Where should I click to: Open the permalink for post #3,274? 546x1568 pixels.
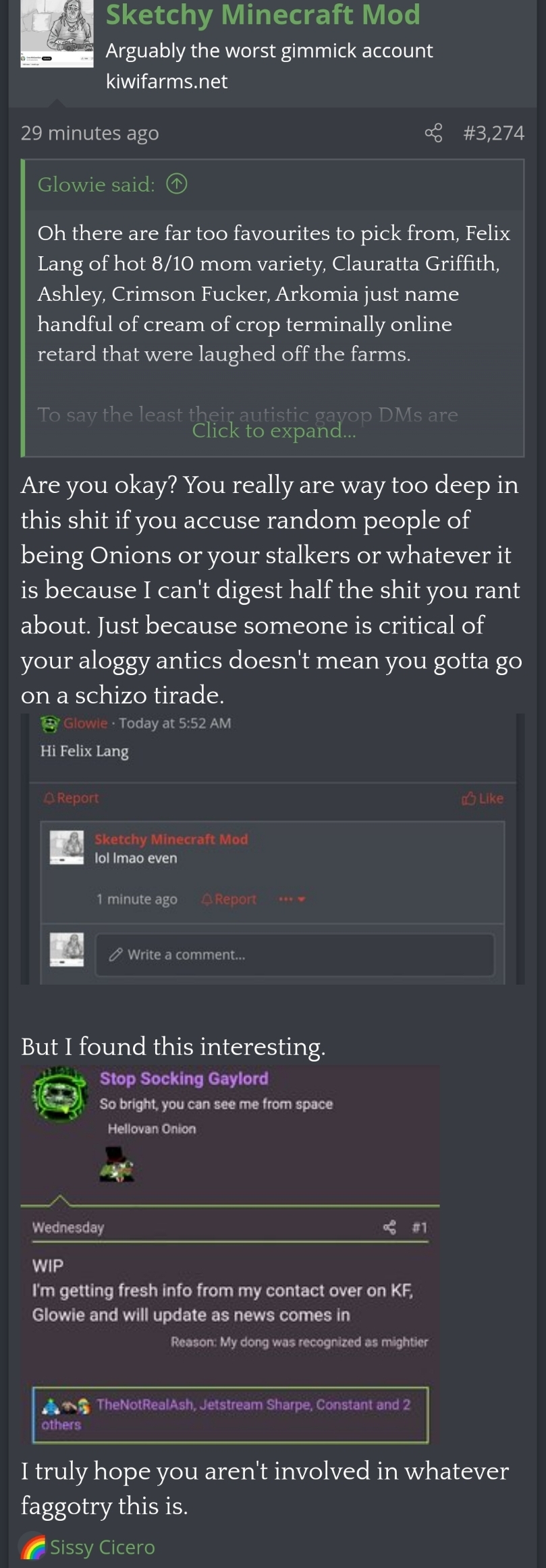coord(493,133)
